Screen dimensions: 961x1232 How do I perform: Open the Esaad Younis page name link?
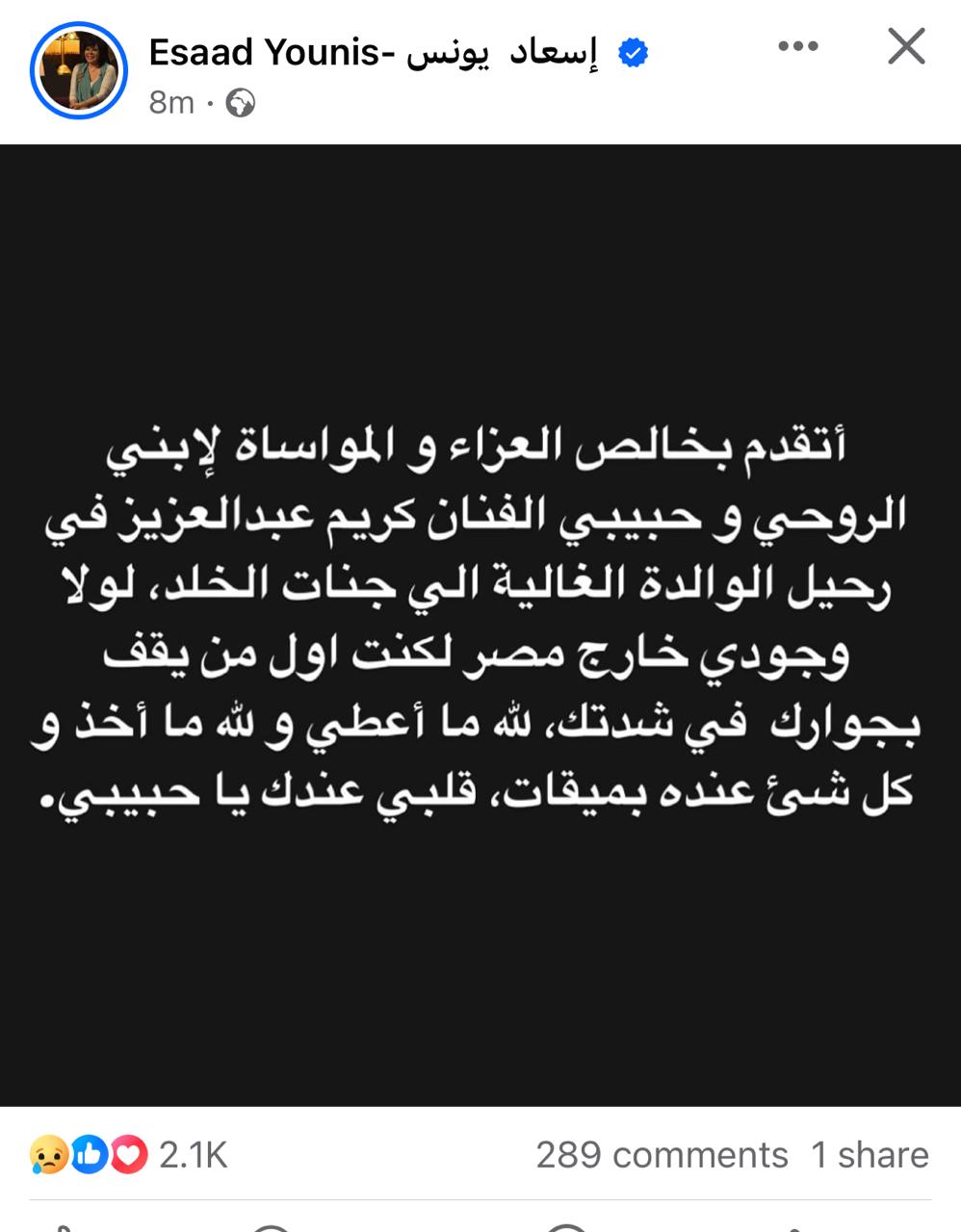[374, 53]
